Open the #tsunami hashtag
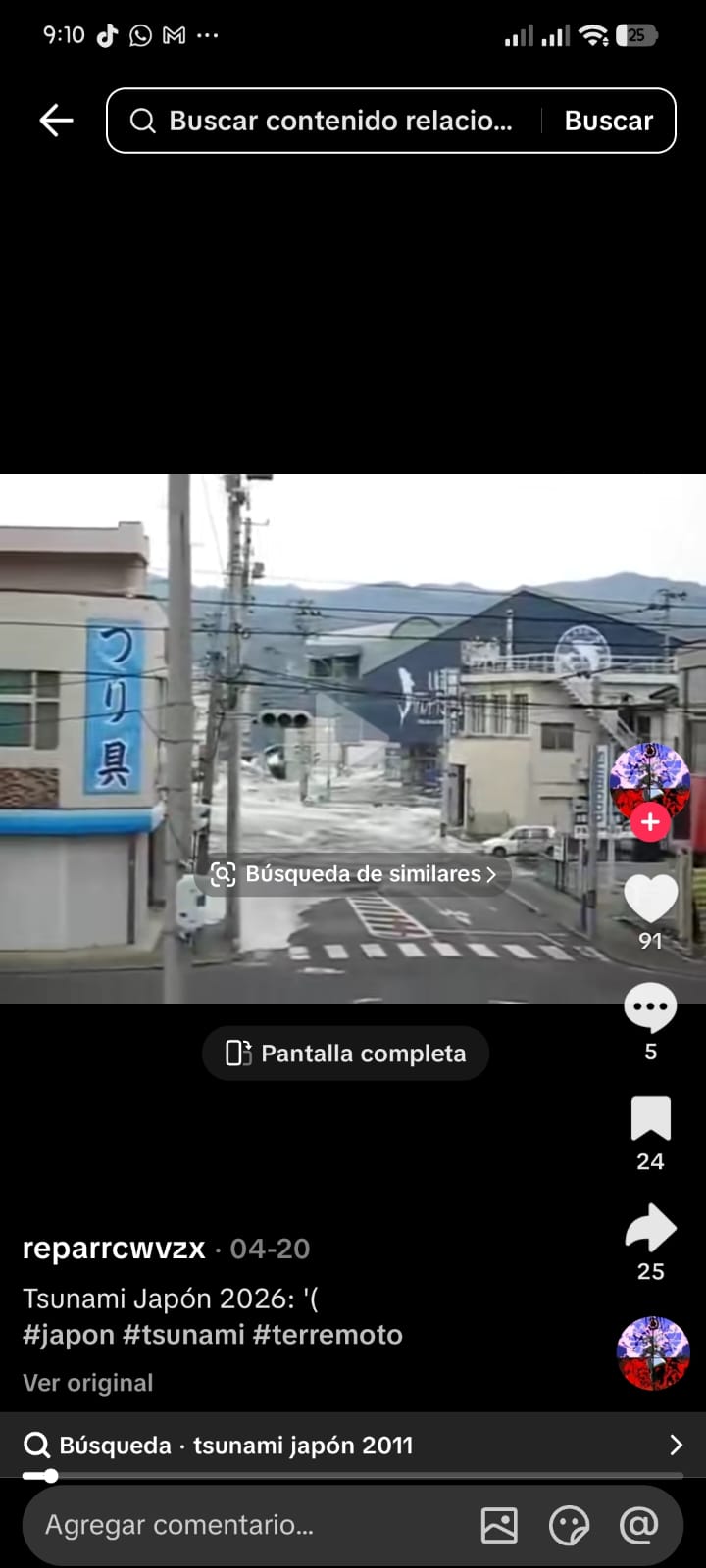 tap(183, 1335)
